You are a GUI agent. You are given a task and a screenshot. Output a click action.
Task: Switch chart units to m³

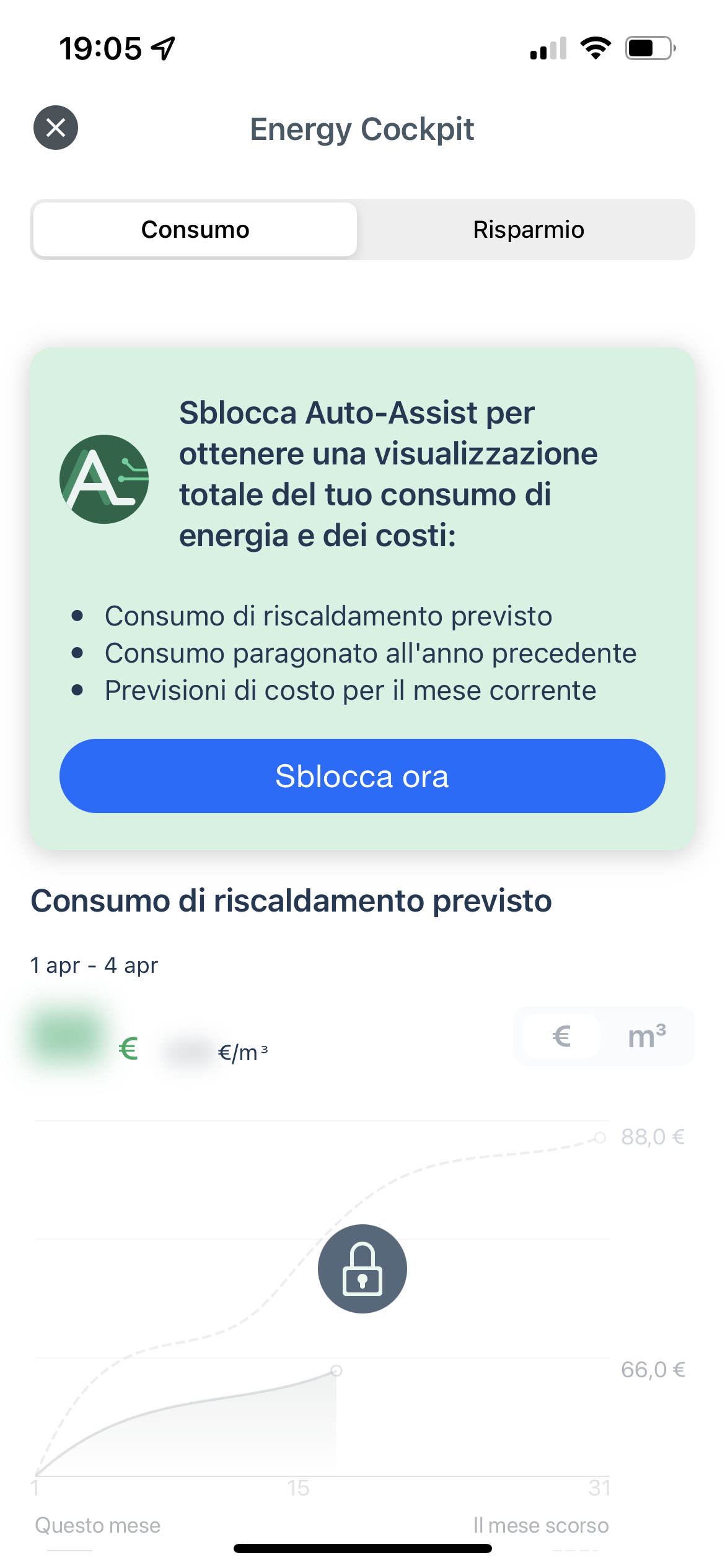pyautogui.click(x=646, y=1036)
